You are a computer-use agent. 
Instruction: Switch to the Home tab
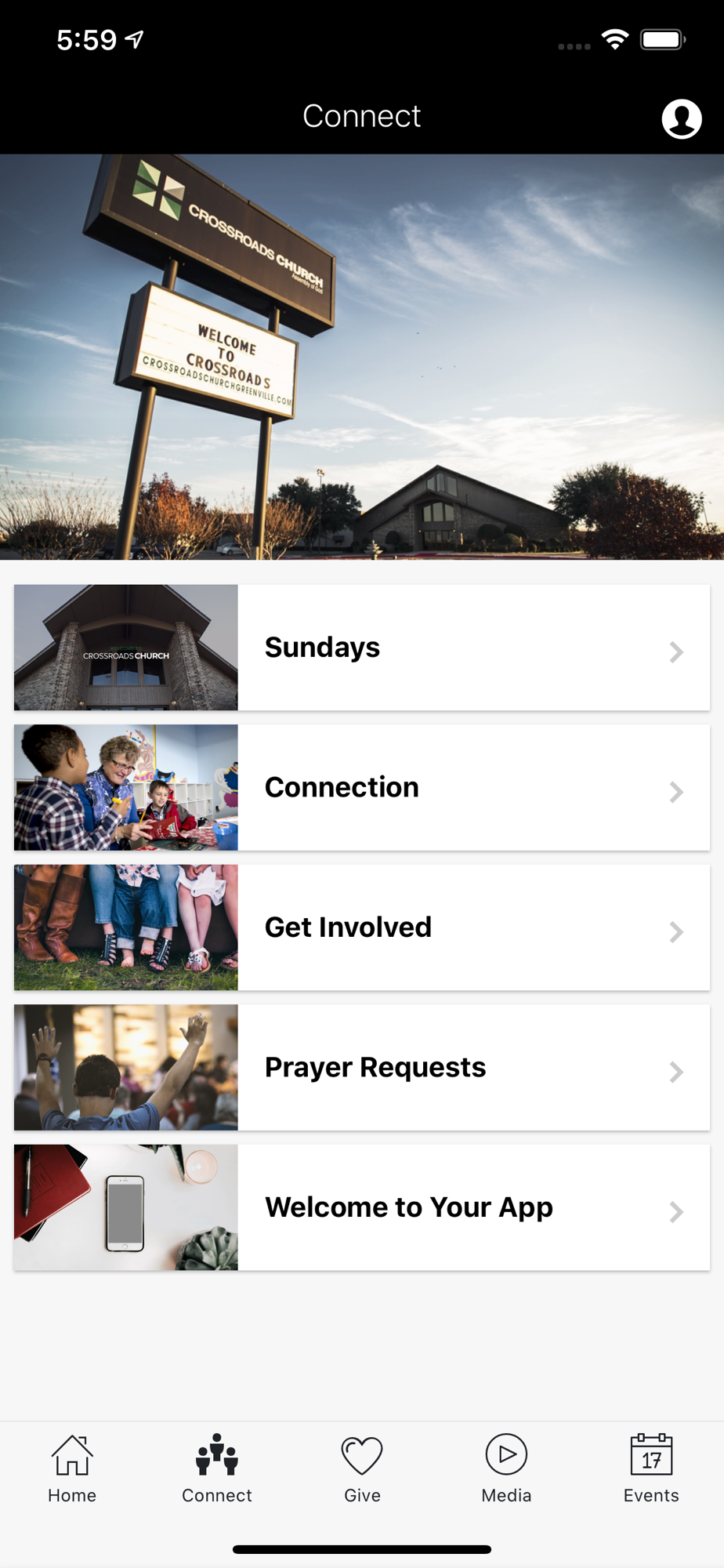point(72,1468)
